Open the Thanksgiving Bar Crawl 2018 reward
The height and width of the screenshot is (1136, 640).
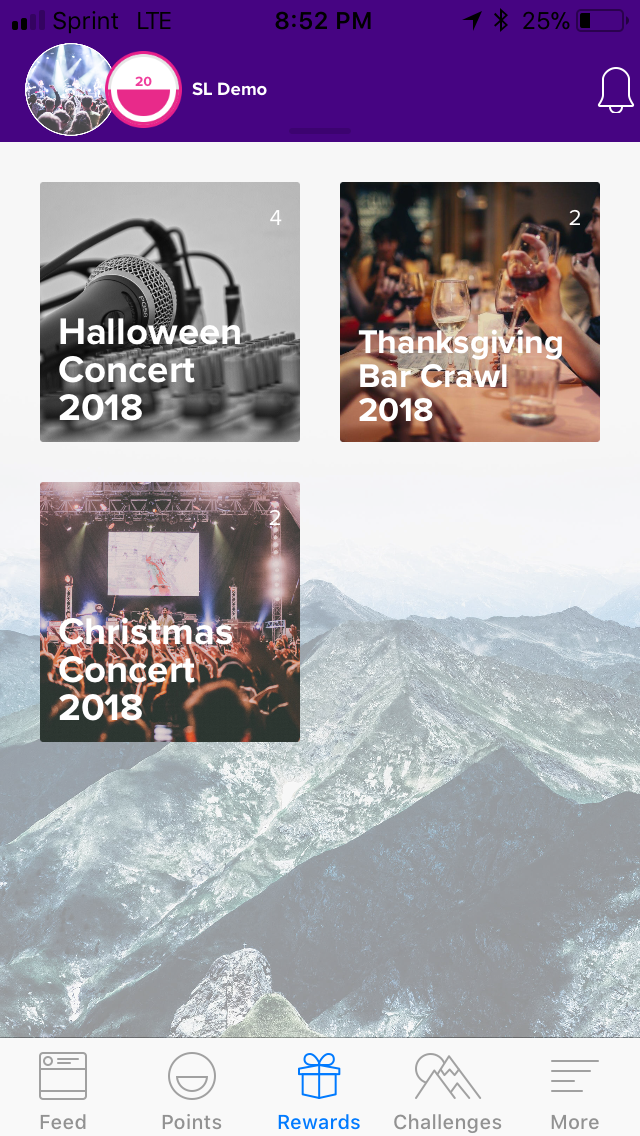pyautogui.click(x=470, y=312)
